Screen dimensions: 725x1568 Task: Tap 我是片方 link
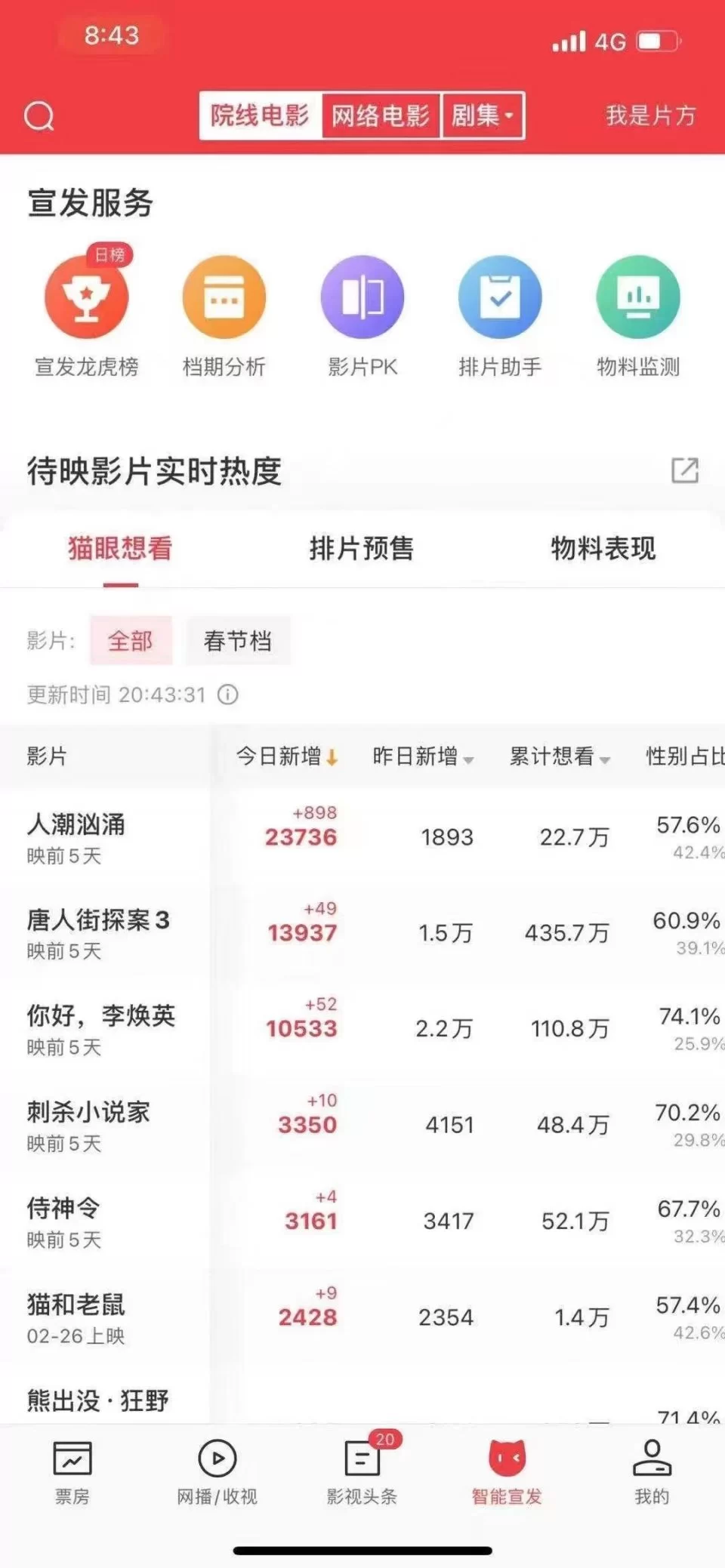tap(650, 116)
